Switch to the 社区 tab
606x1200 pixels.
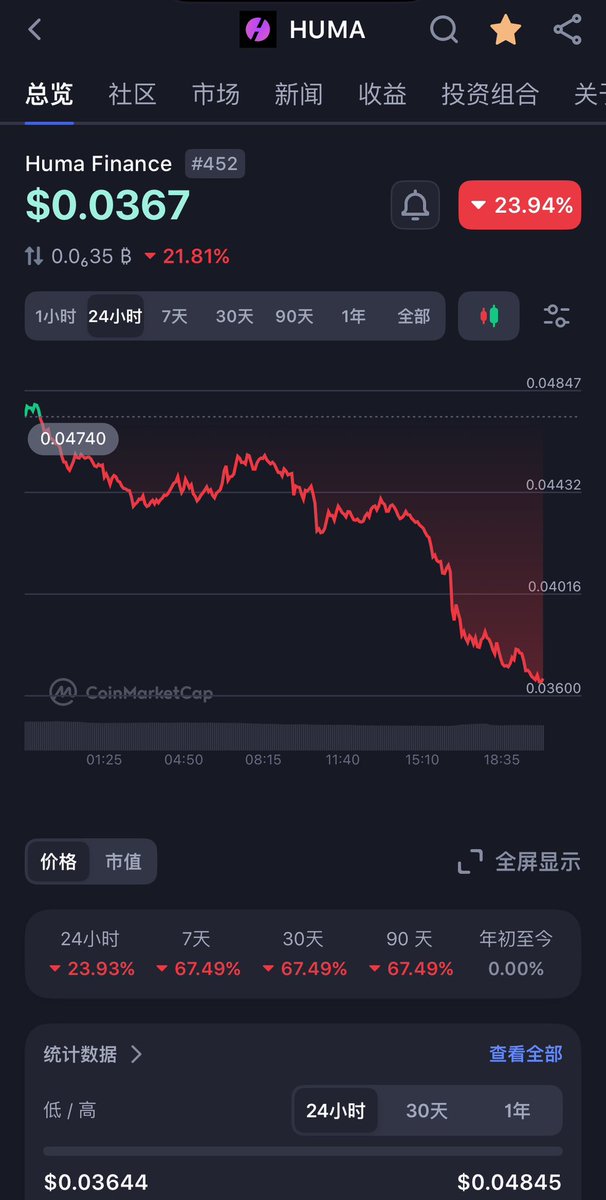[133, 95]
